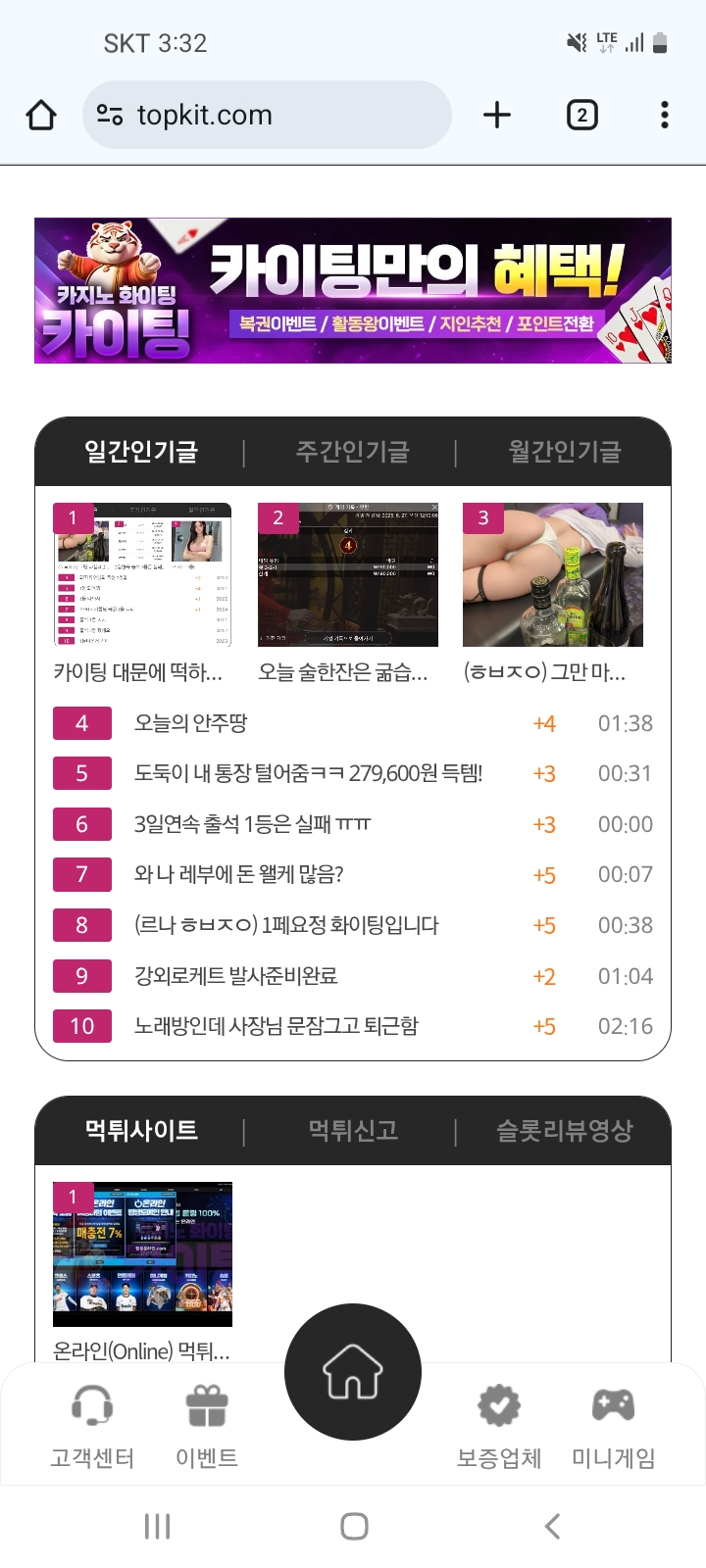Open 미니게임 in the bottom bar

point(614,1426)
